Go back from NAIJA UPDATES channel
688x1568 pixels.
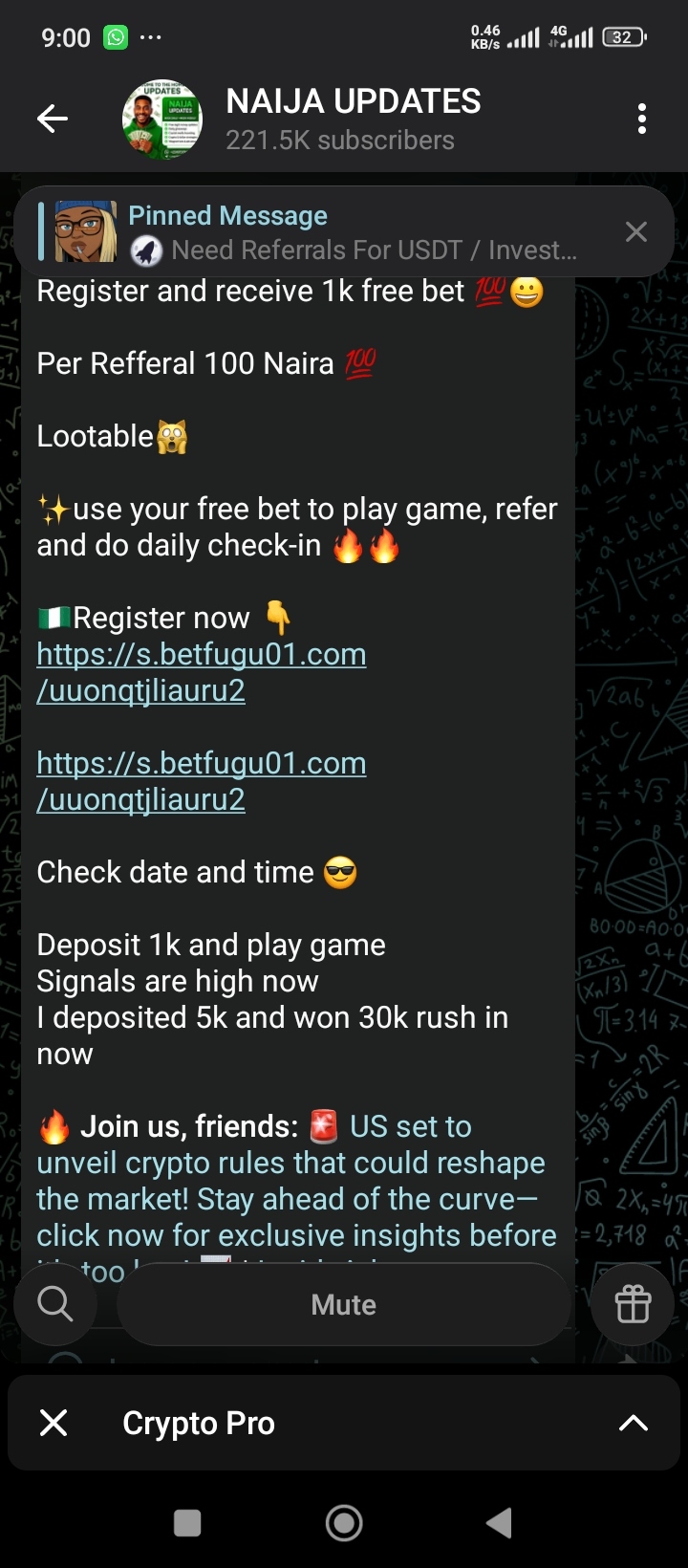click(x=53, y=120)
